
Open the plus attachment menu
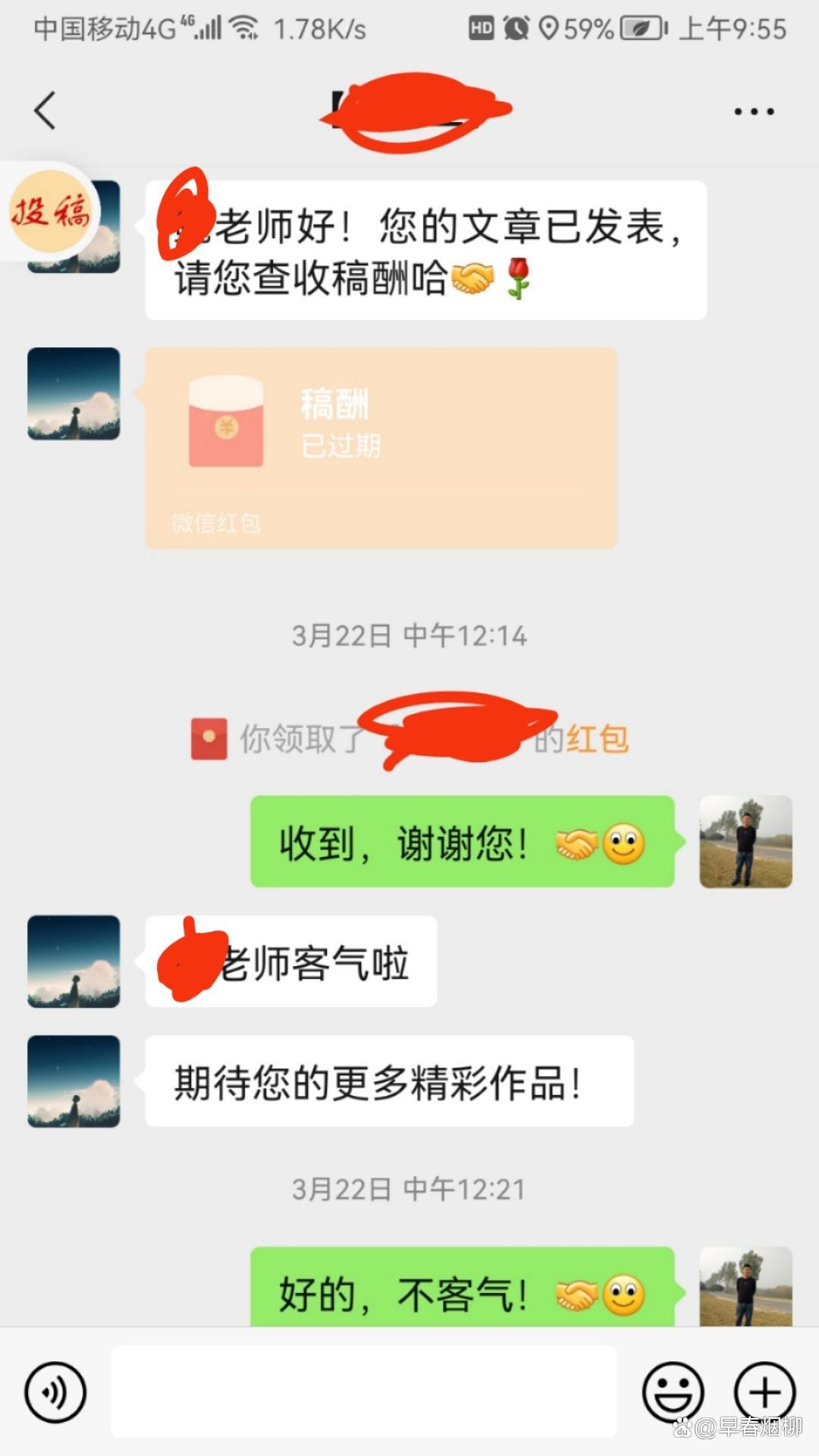764,1392
